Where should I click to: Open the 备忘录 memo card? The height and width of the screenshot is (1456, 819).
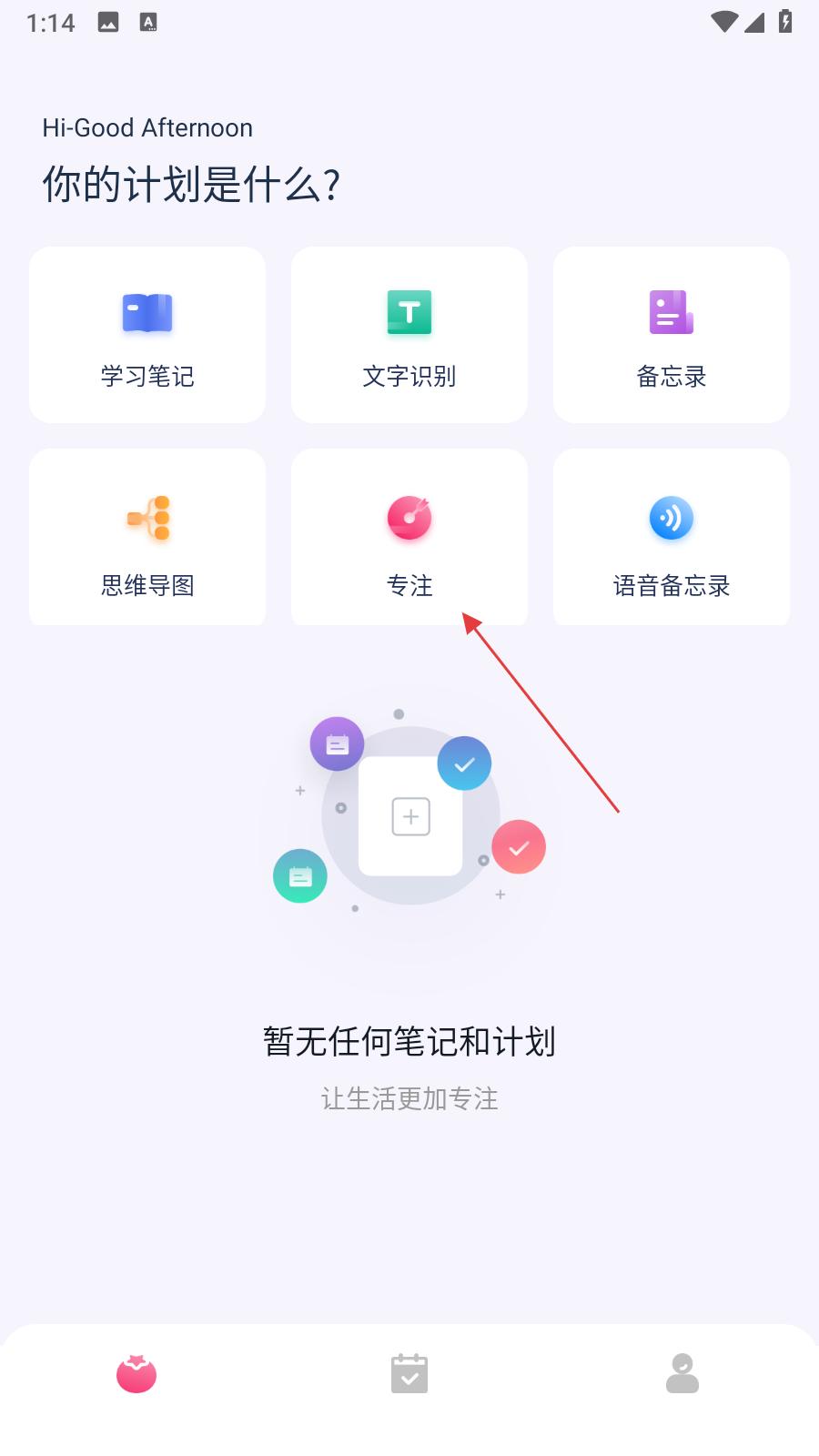click(x=672, y=335)
